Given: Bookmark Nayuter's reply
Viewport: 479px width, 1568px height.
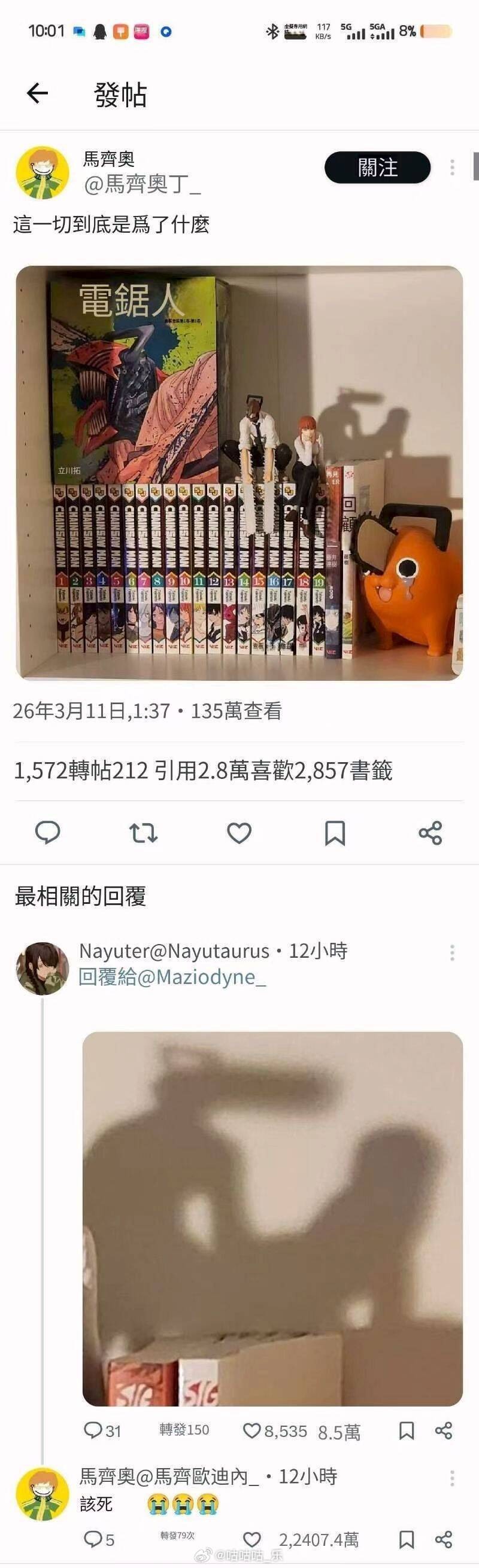Looking at the screenshot, I should pyautogui.click(x=407, y=1430).
